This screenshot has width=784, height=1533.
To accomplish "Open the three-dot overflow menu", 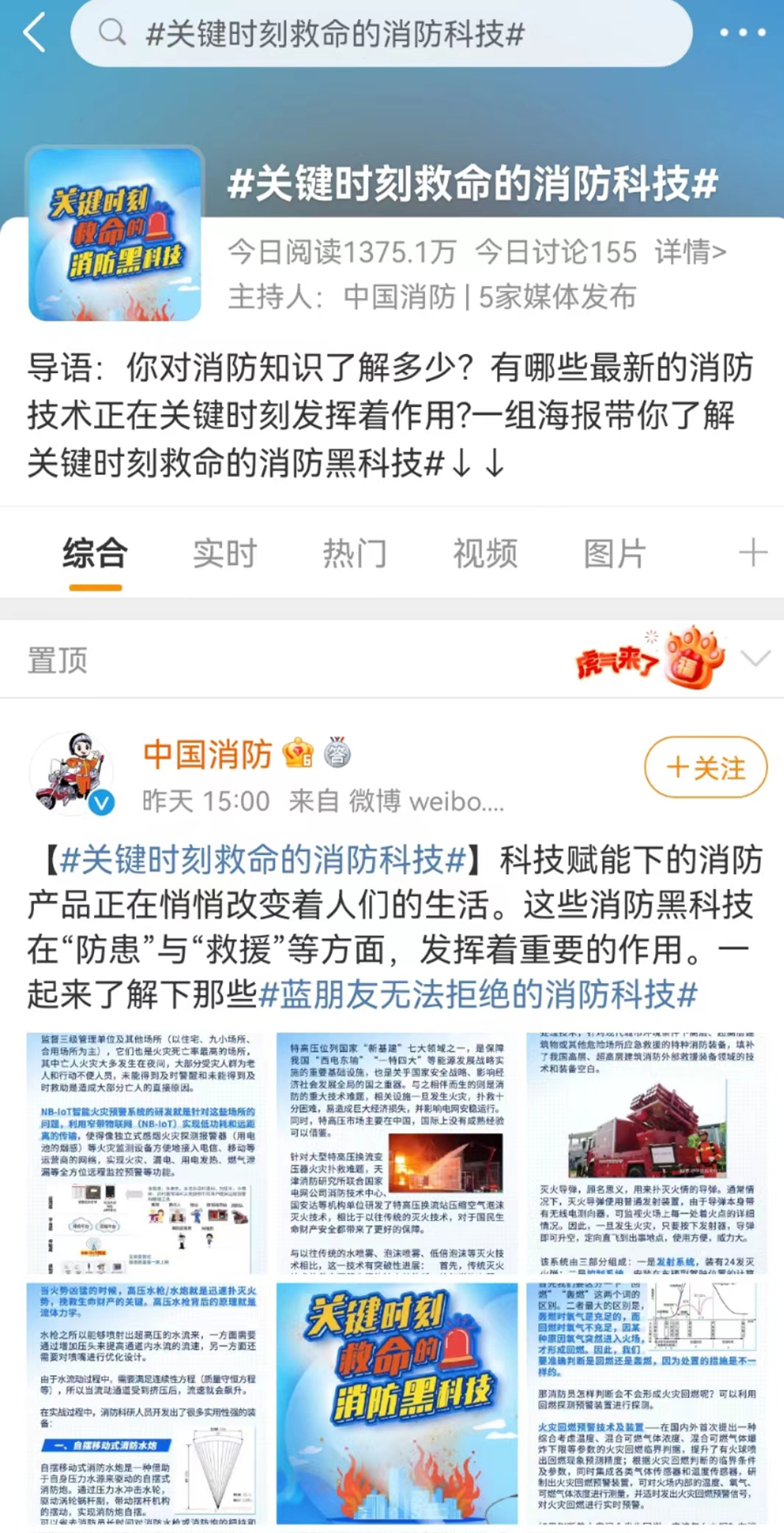I will pos(742,33).
